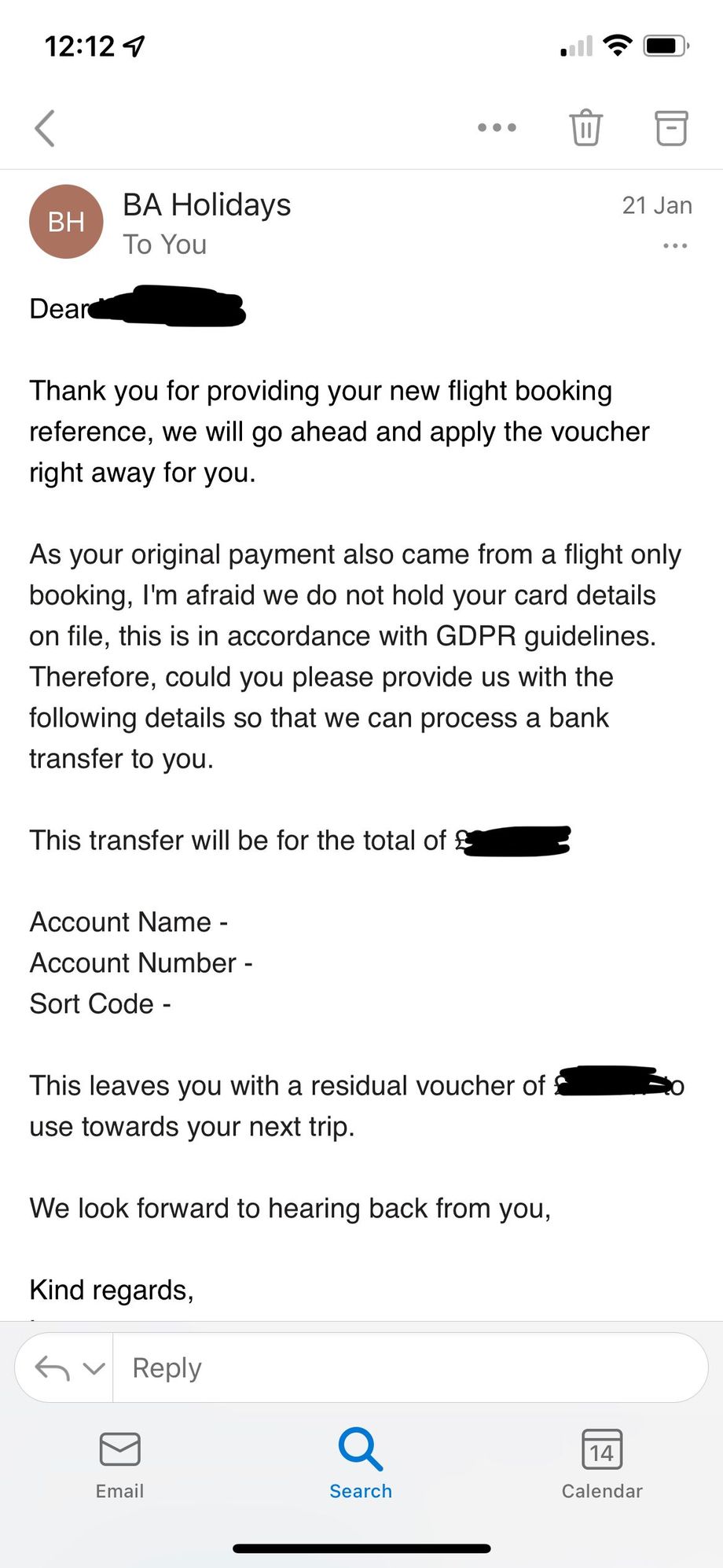Archive this BA Holidays email

[x=671, y=127]
